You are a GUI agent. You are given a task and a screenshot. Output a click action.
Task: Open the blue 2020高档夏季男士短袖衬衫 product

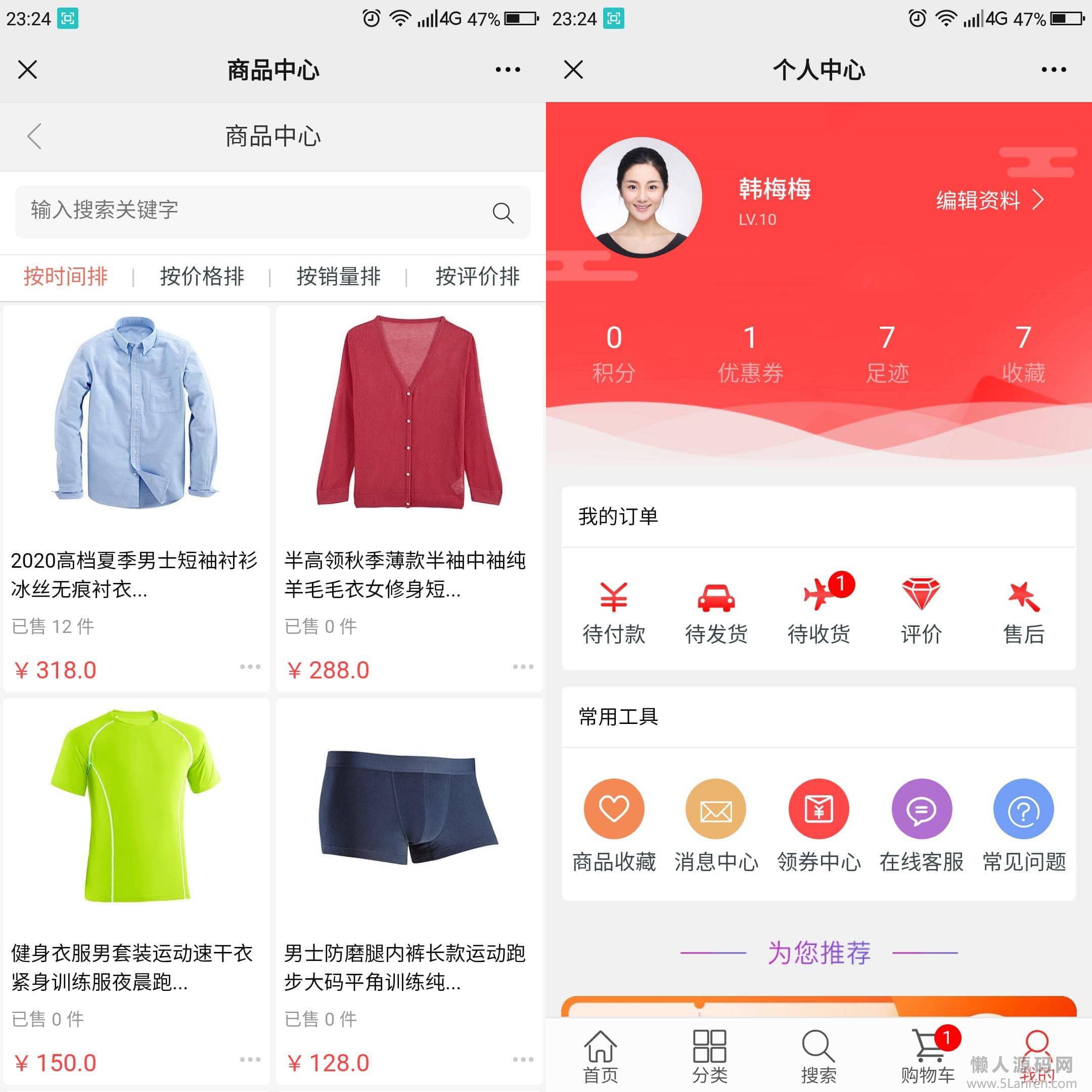click(x=136, y=497)
